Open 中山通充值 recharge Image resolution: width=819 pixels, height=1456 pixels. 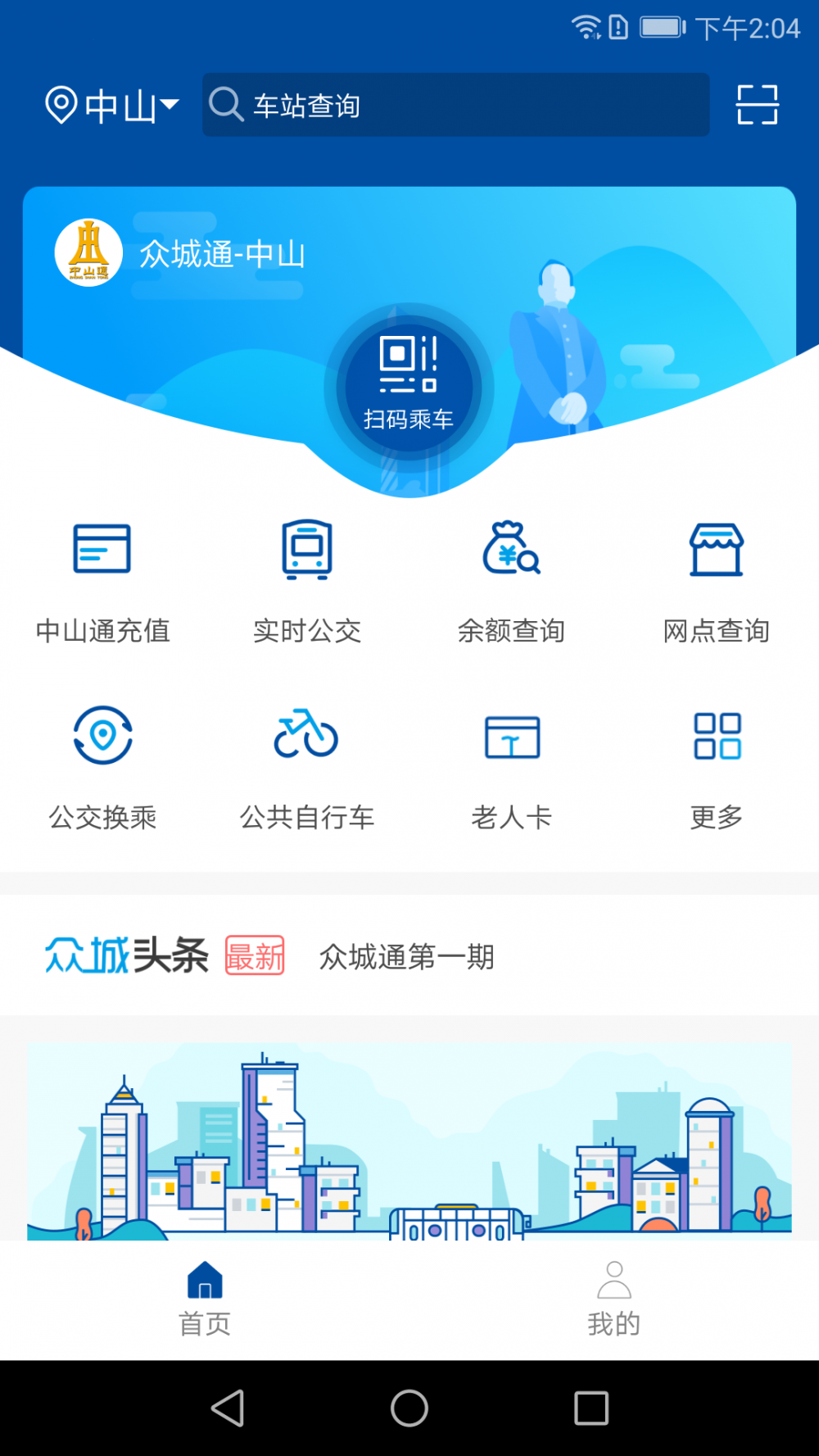[102, 583]
